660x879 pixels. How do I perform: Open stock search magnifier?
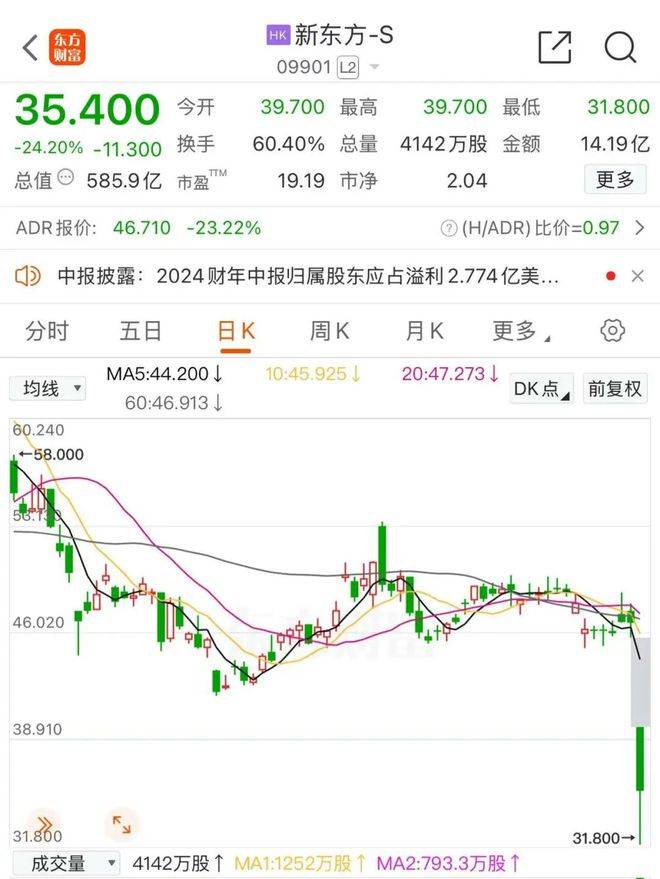pos(620,47)
